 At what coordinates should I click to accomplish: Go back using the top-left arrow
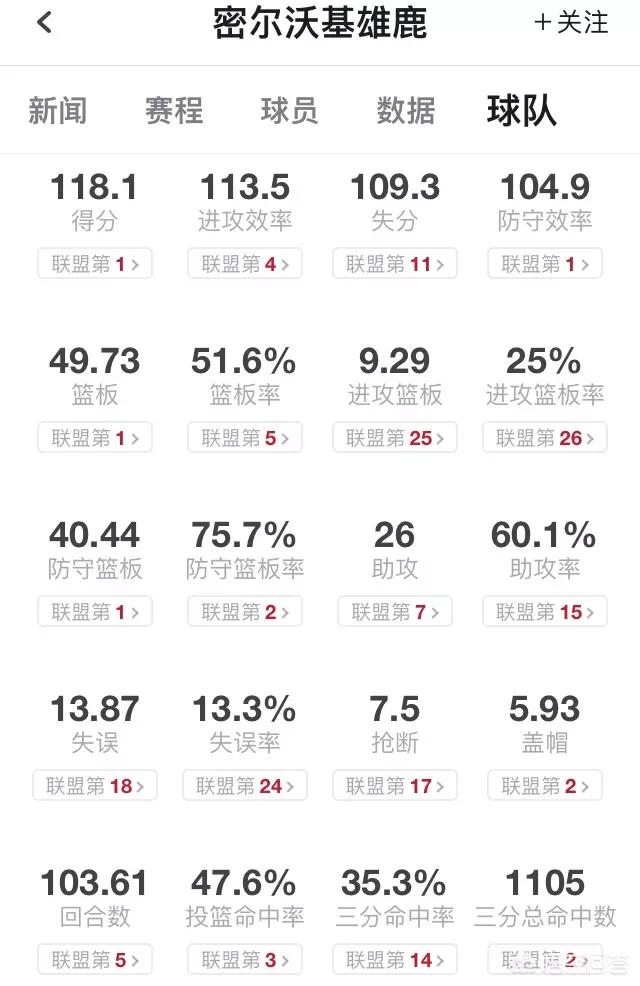44,23
